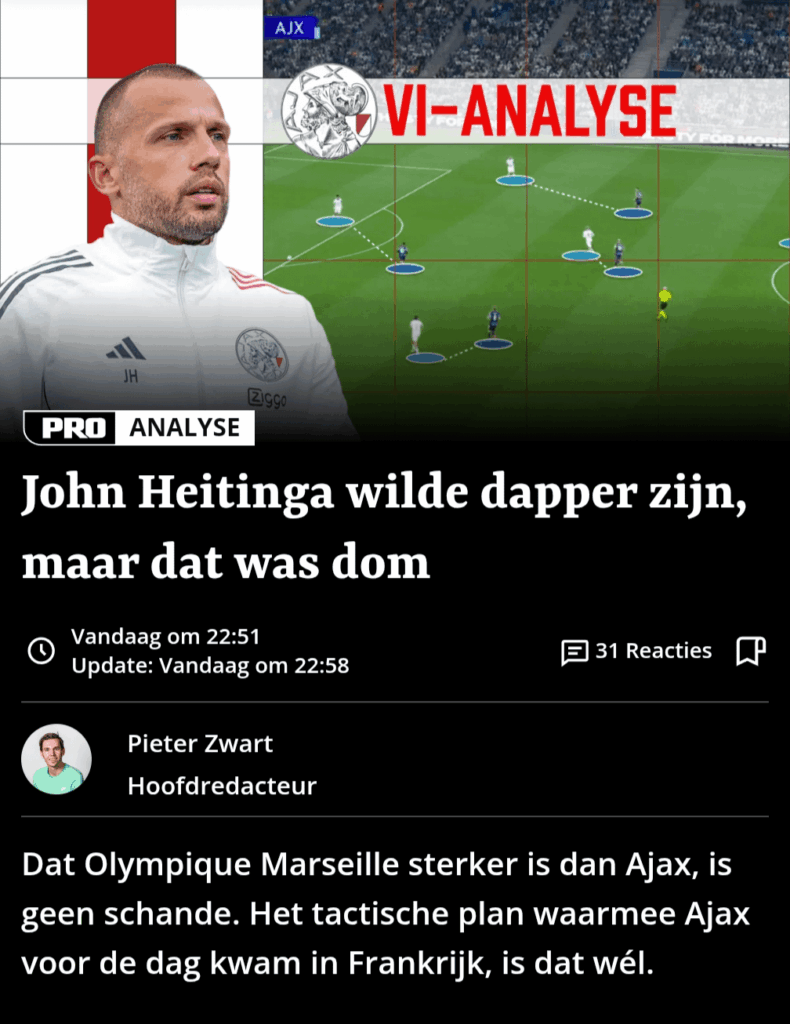Click author name Pieter Zwart

(x=200, y=744)
